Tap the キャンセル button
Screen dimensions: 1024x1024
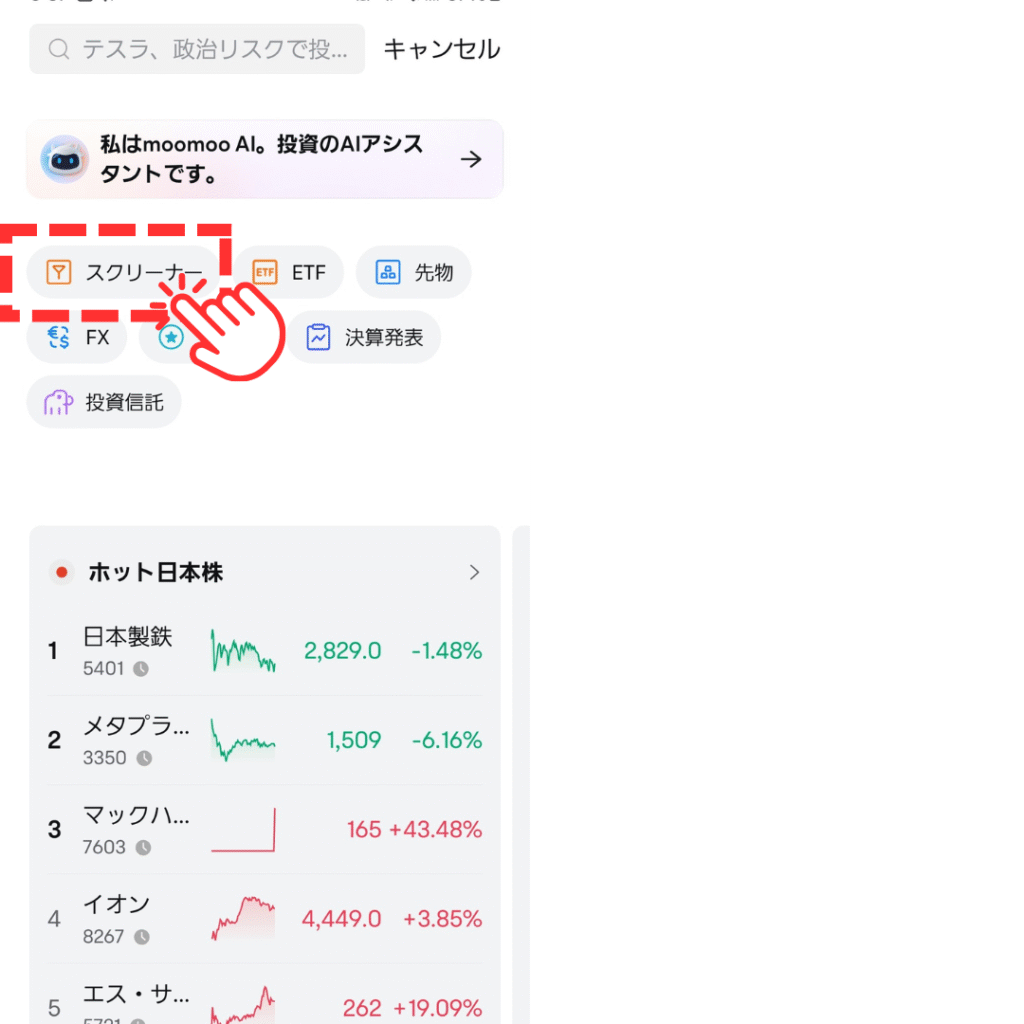(x=441, y=49)
